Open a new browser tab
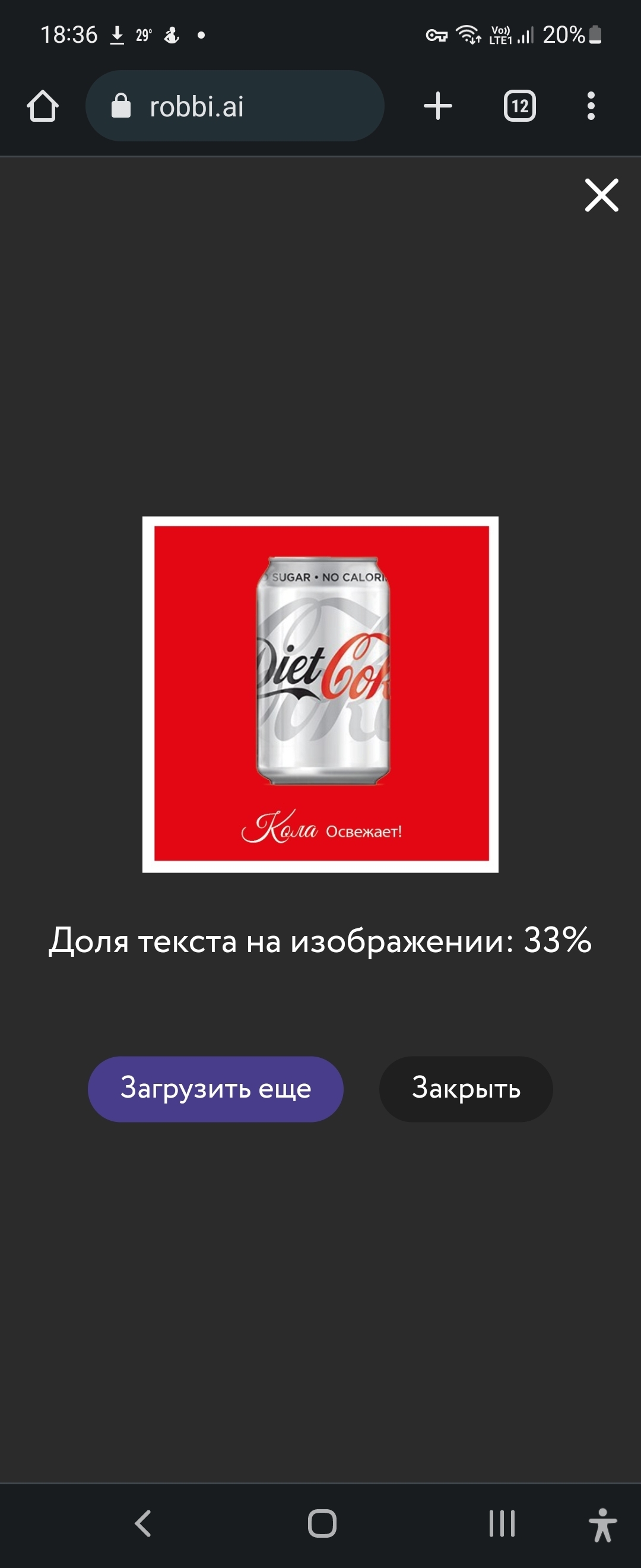This screenshot has width=641, height=1568. coord(438,106)
